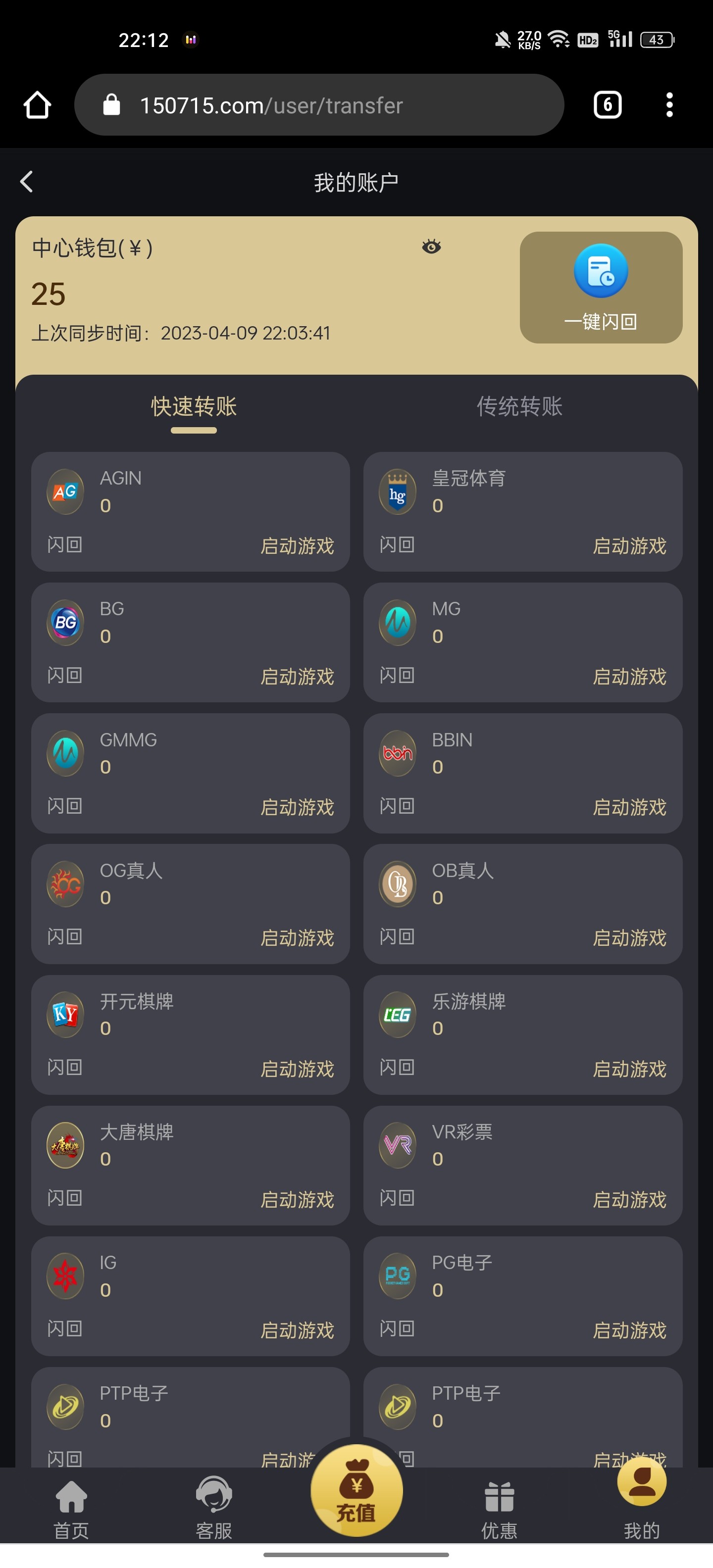Tap 闪回 on 皇冠体育 card
Screen dimensions: 713x1568
click(x=397, y=544)
